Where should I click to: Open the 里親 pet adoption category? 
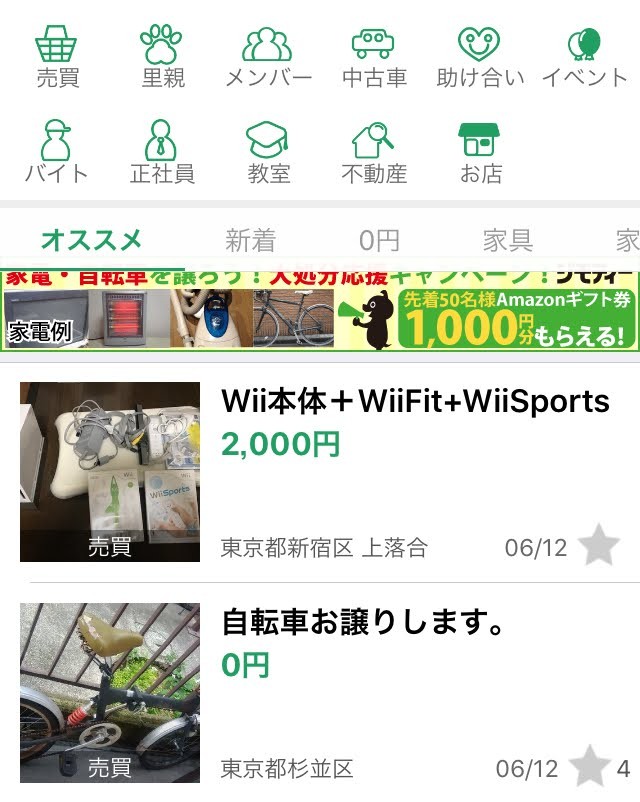click(163, 57)
